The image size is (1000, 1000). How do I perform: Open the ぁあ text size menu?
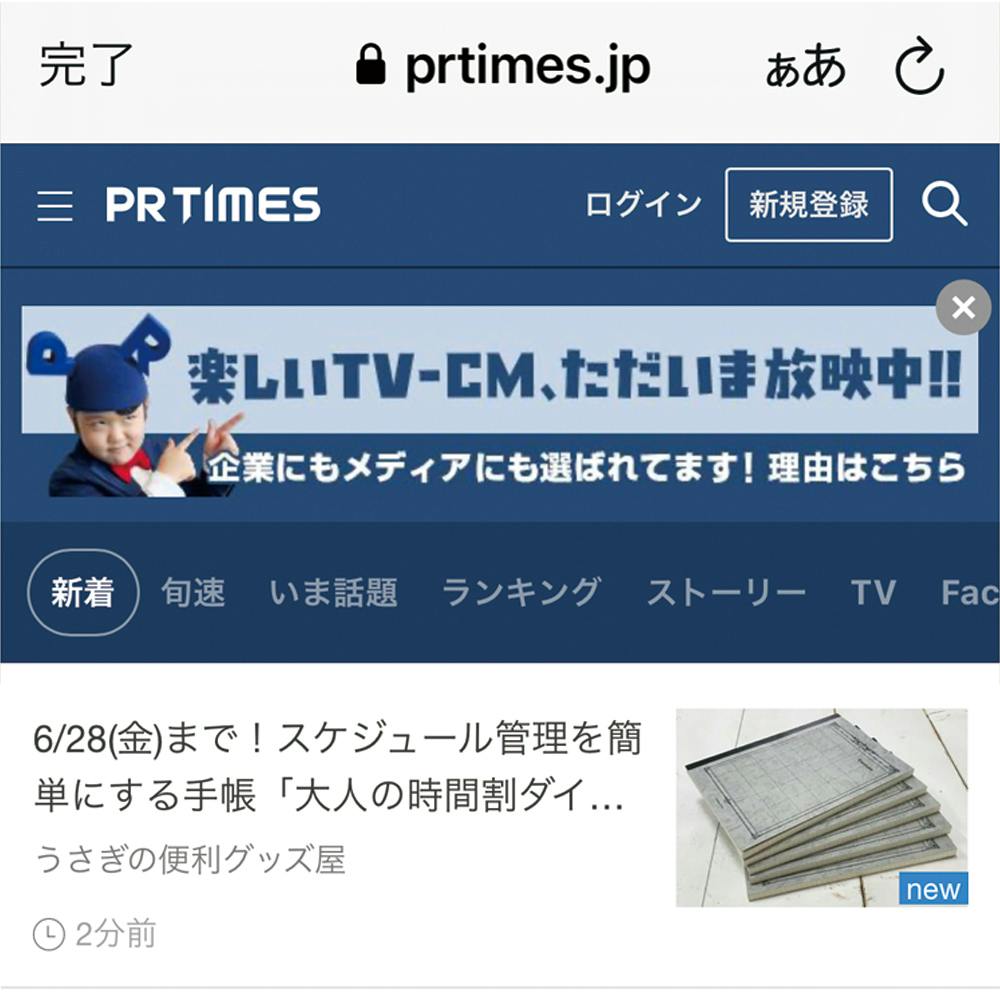pyautogui.click(x=805, y=68)
